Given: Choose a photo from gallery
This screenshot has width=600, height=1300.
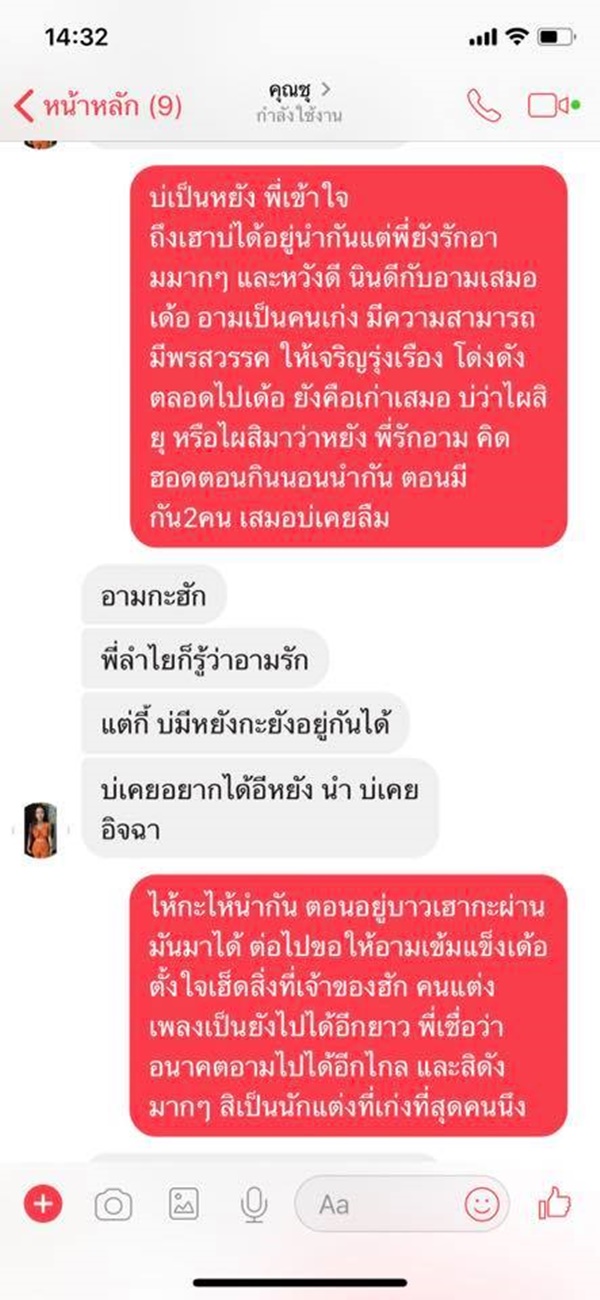Looking at the screenshot, I should point(183,1205).
